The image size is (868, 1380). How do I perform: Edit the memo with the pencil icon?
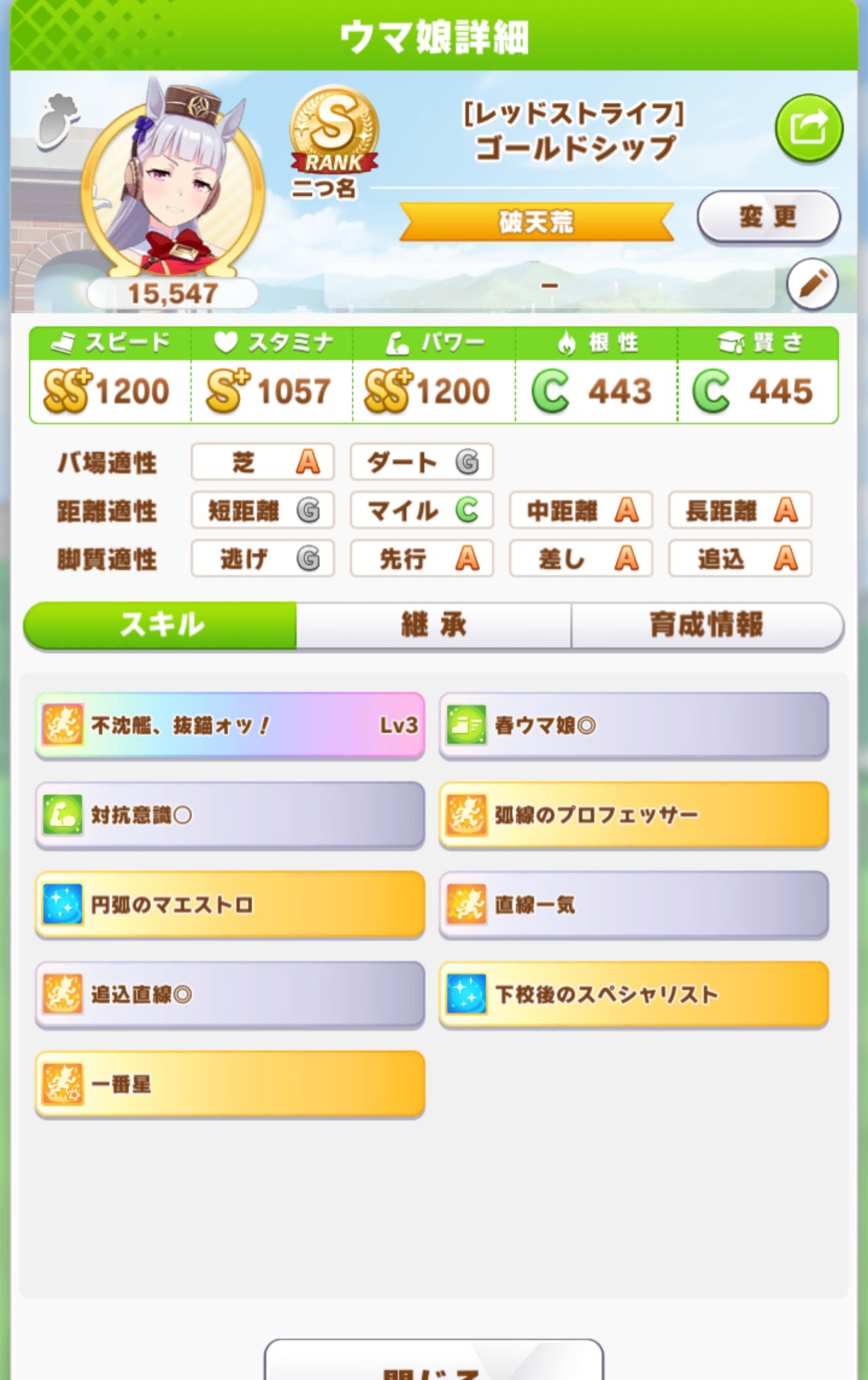point(812,284)
